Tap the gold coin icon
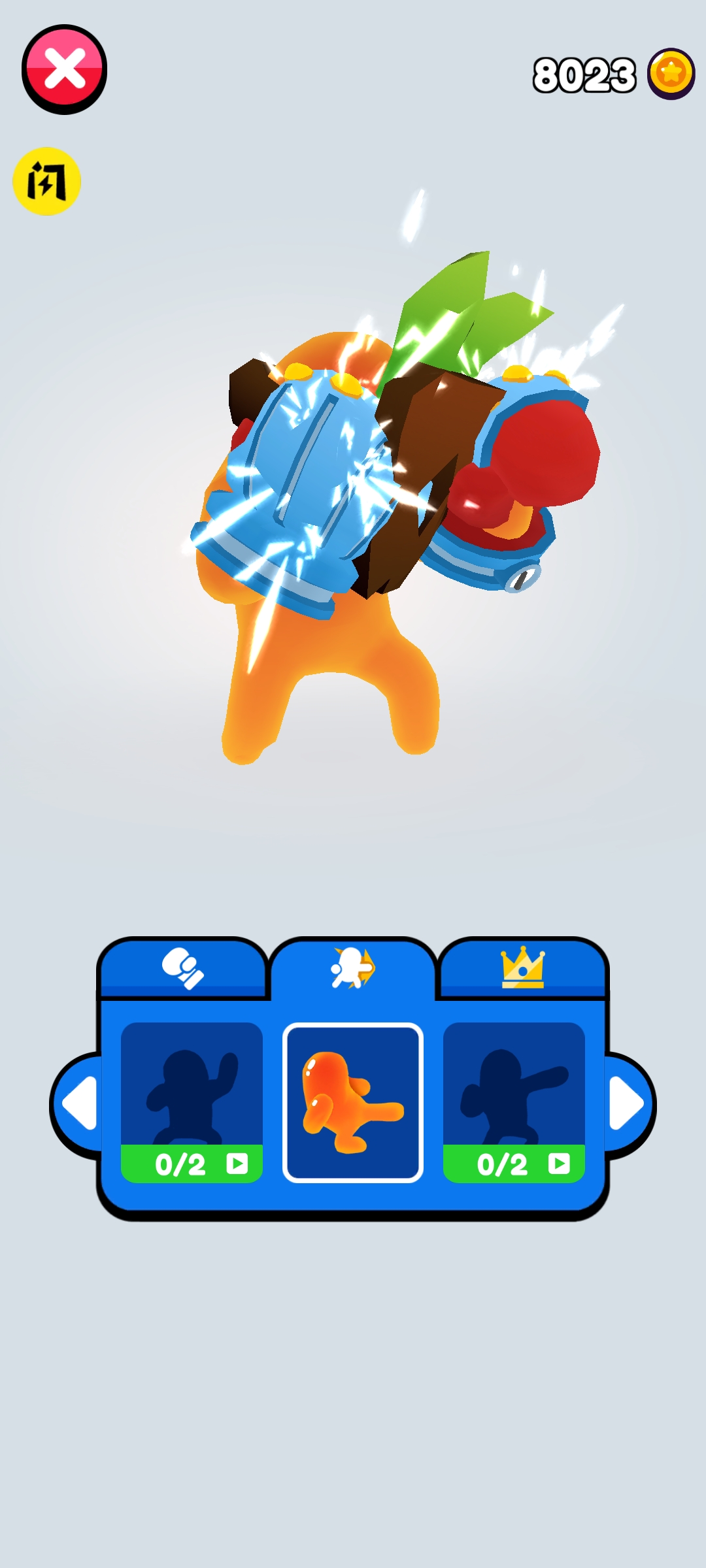The width and height of the screenshot is (706, 1568). (671, 73)
